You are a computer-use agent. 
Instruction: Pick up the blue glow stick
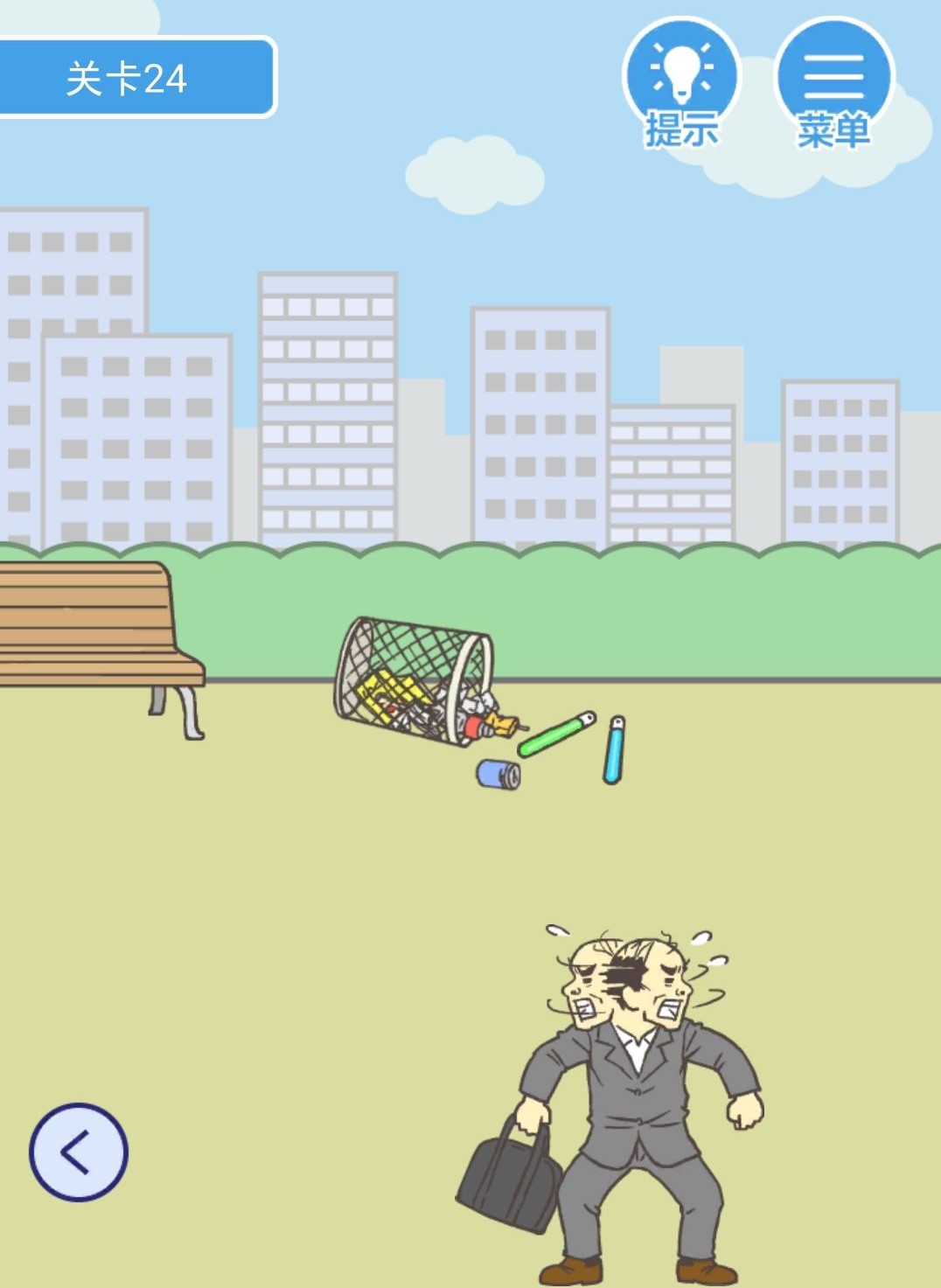[x=614, y=750]
